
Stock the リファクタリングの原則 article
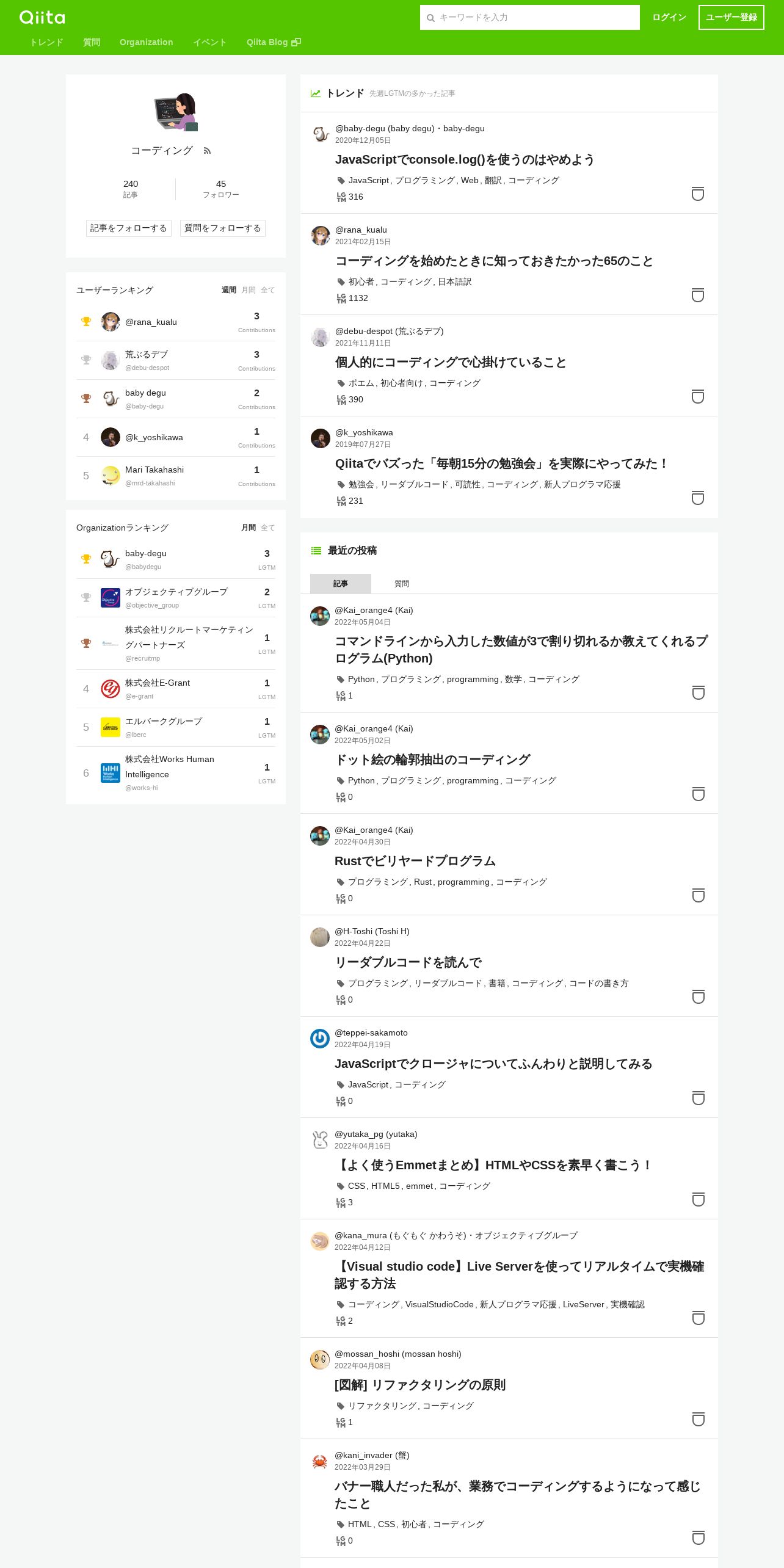(698, 1420)
